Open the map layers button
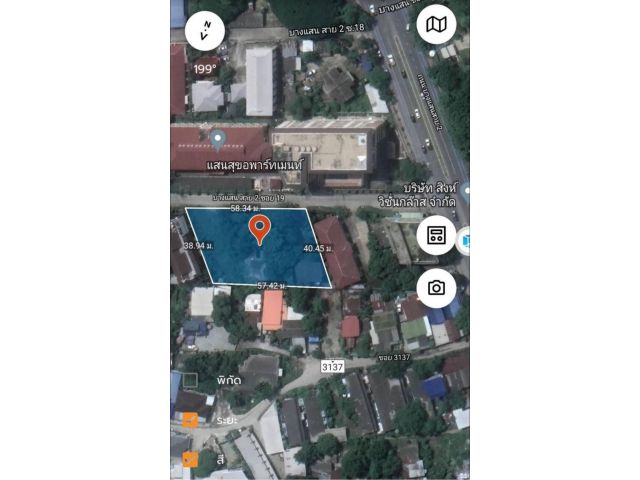Image resolution: width=640 pixels, height=480 pixels. pyautogui.click(x=436, y=25)
